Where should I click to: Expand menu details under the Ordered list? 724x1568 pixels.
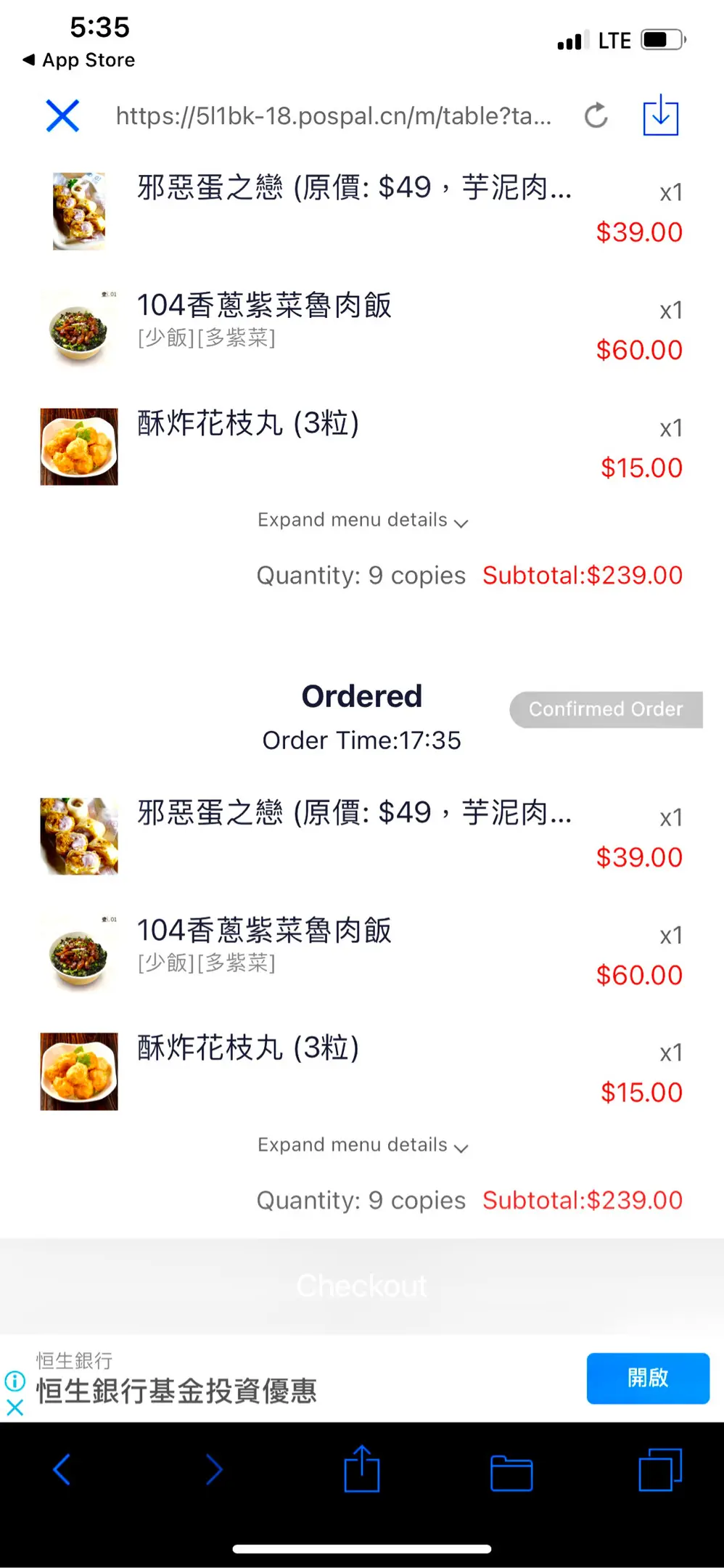[x=362, y=1146]
